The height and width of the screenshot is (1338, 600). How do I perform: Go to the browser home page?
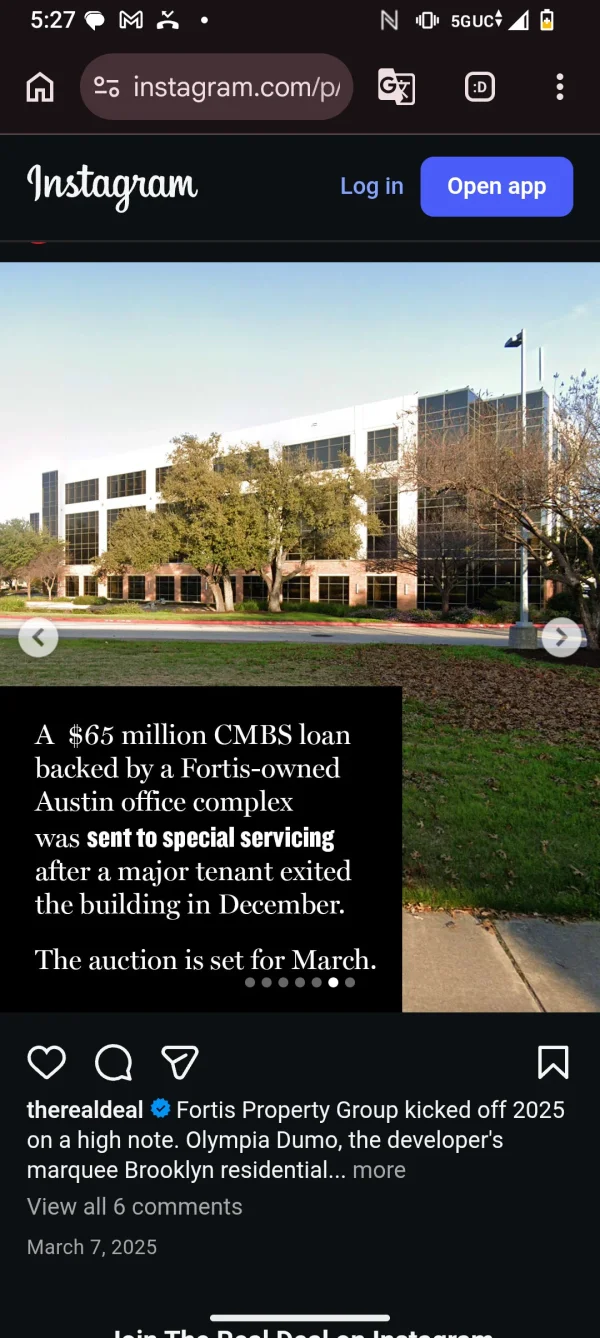click(x=40, y=87)
